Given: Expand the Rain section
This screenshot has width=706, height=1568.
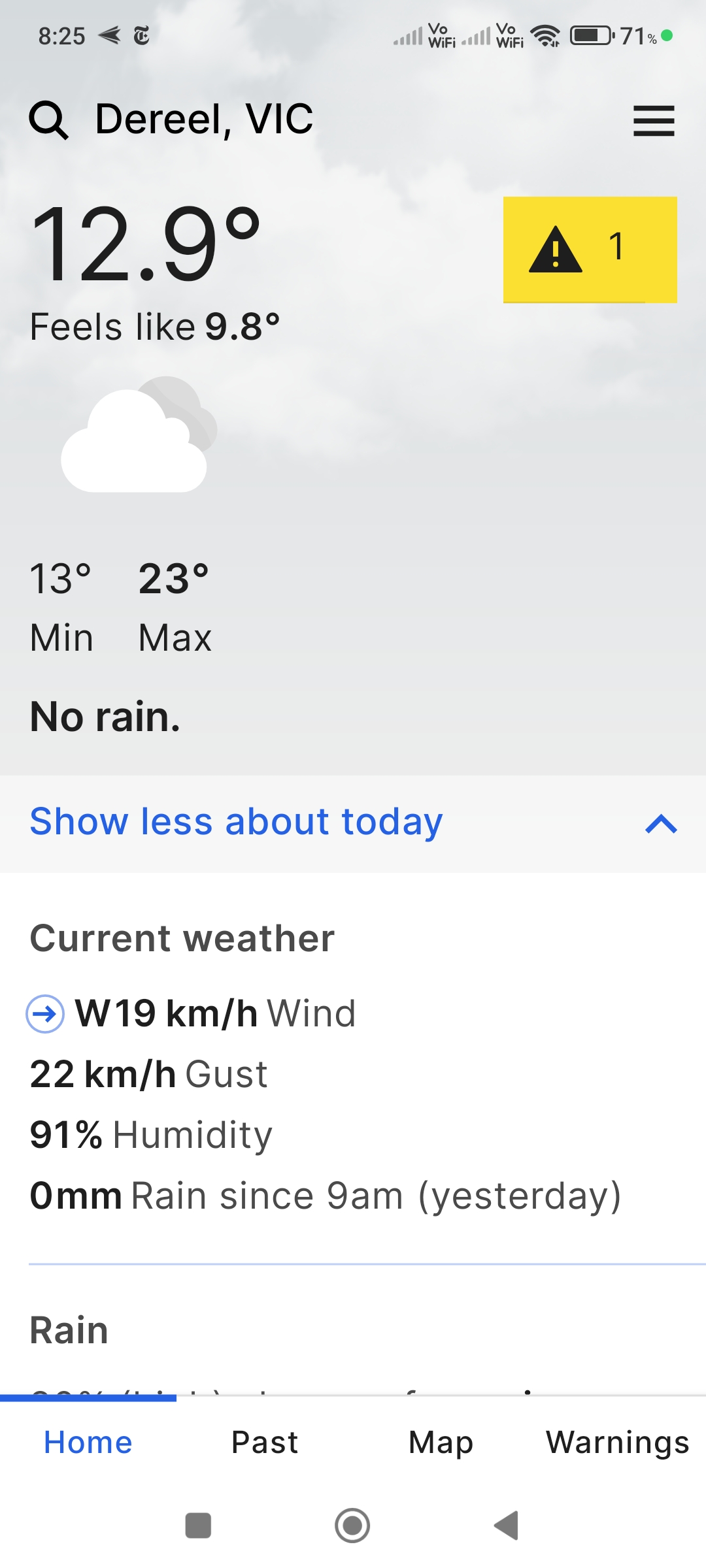Looking at the screenshot, I should [x=69, y=1330].
